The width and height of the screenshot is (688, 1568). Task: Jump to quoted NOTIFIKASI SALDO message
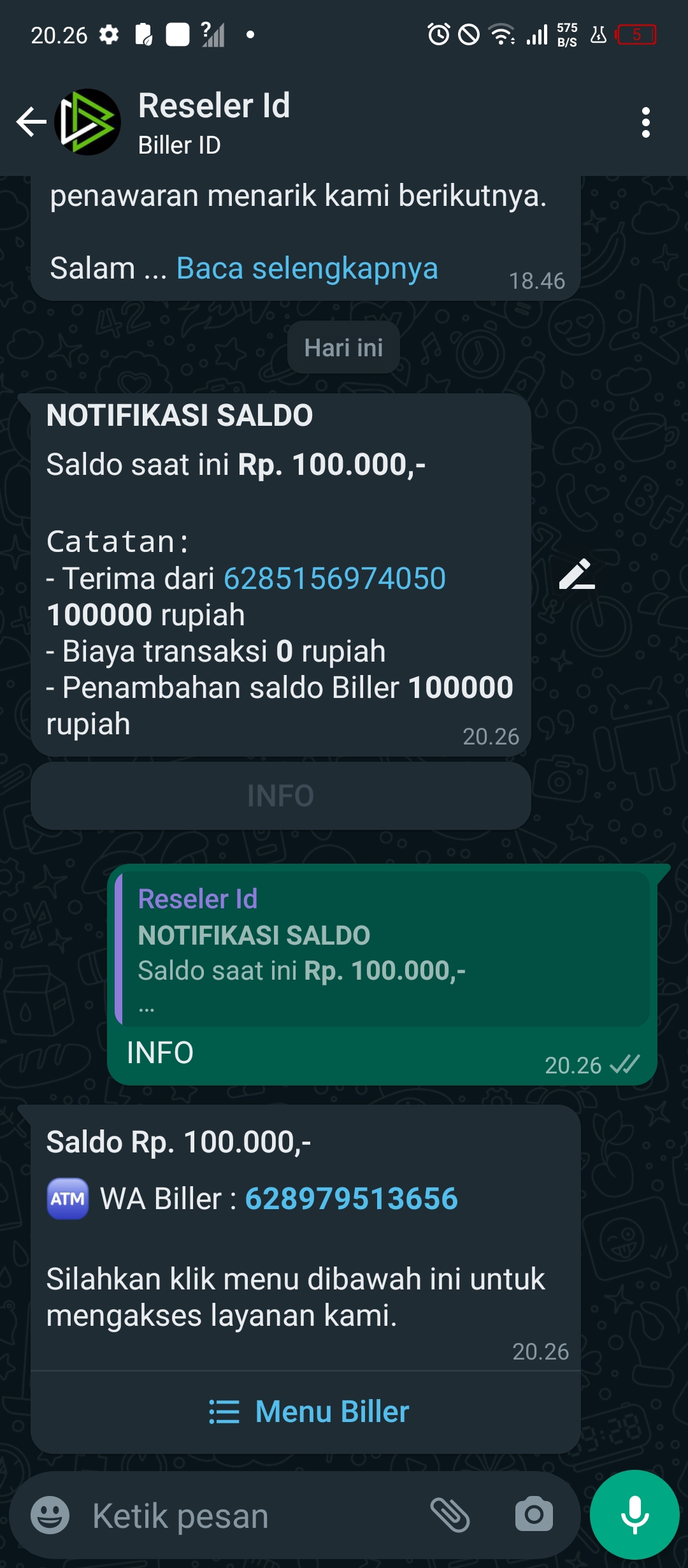click(x=382, y=948)
